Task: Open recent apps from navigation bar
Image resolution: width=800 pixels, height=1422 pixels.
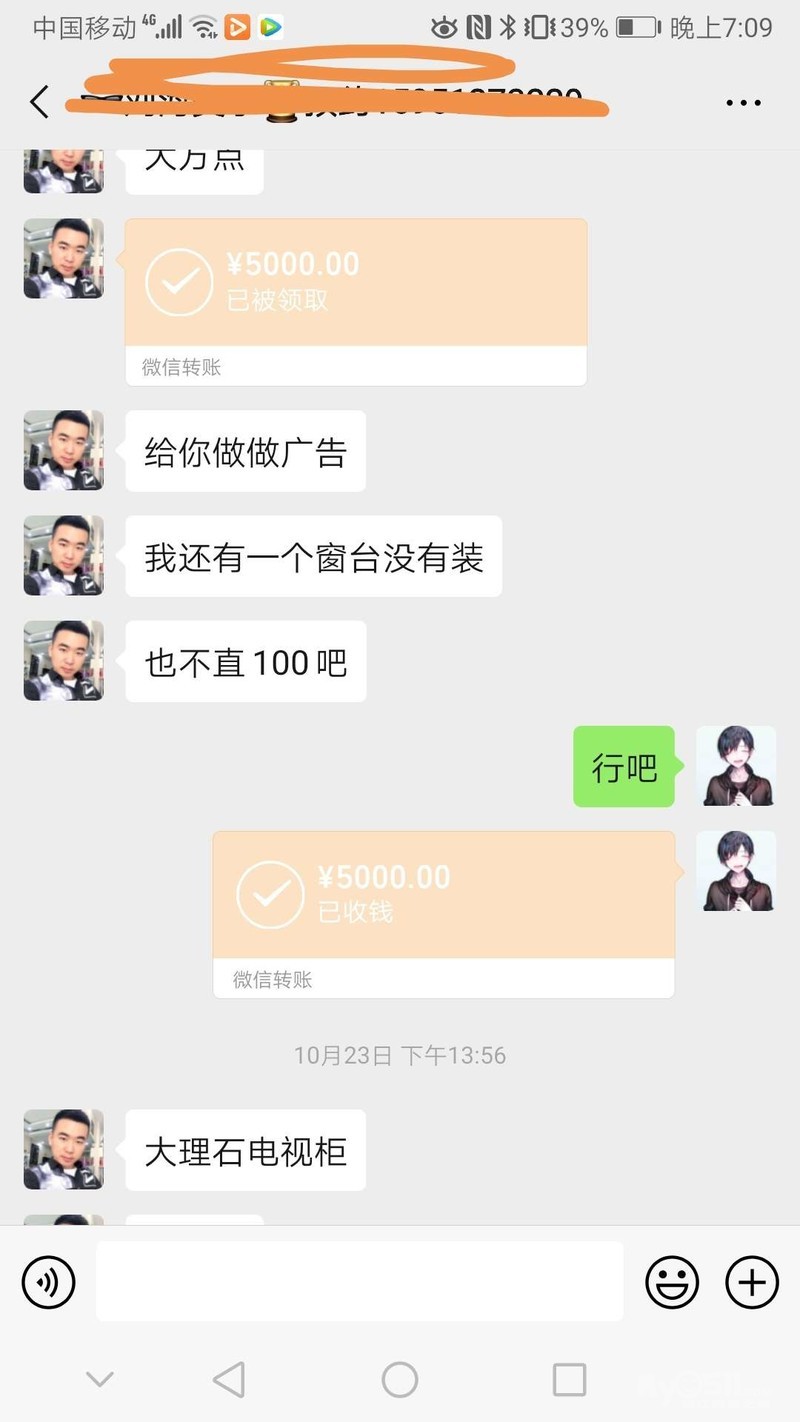Action: click(569, 1380)
